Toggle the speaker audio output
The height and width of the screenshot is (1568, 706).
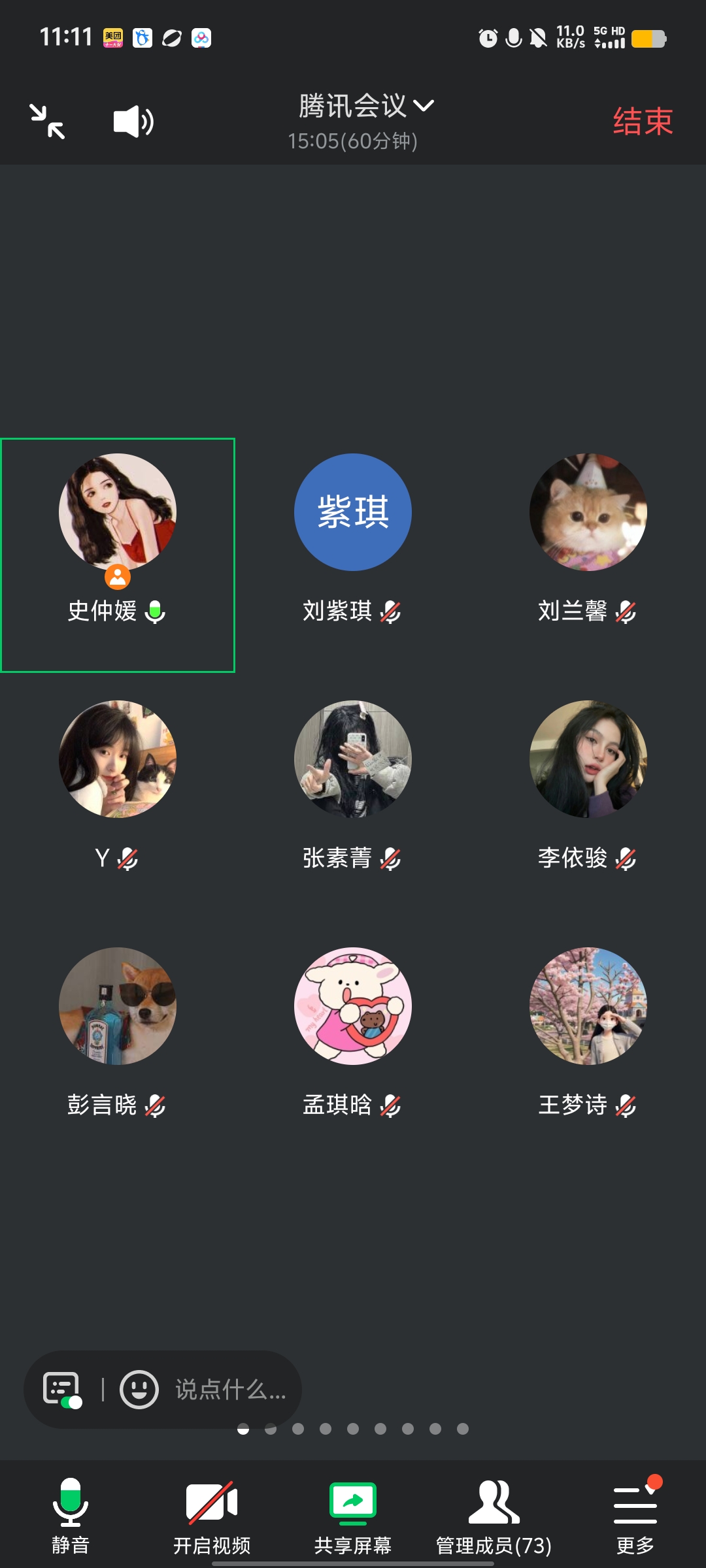pos(133,122)
